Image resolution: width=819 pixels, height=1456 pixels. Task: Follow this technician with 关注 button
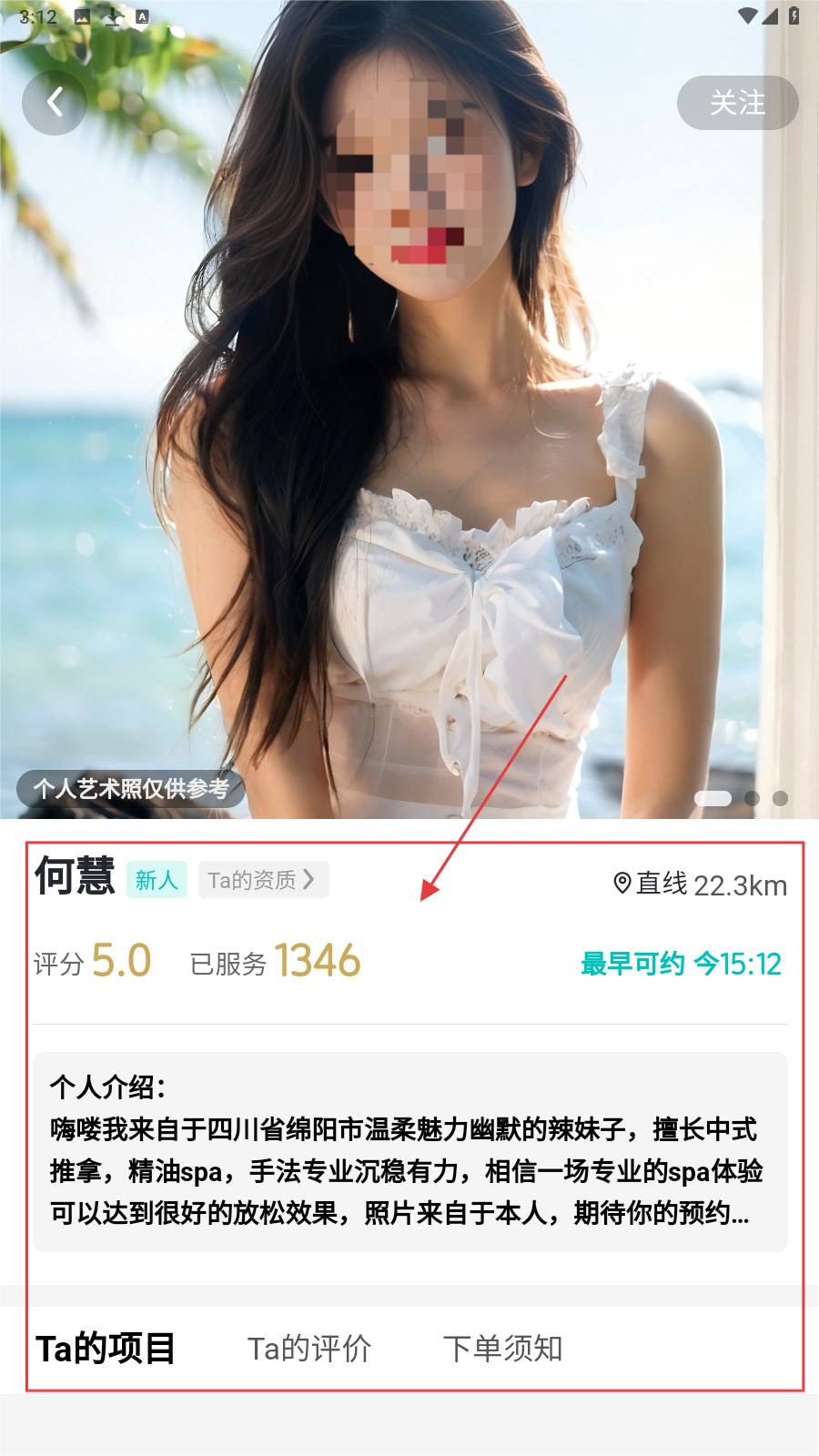[x=737, y=103]
